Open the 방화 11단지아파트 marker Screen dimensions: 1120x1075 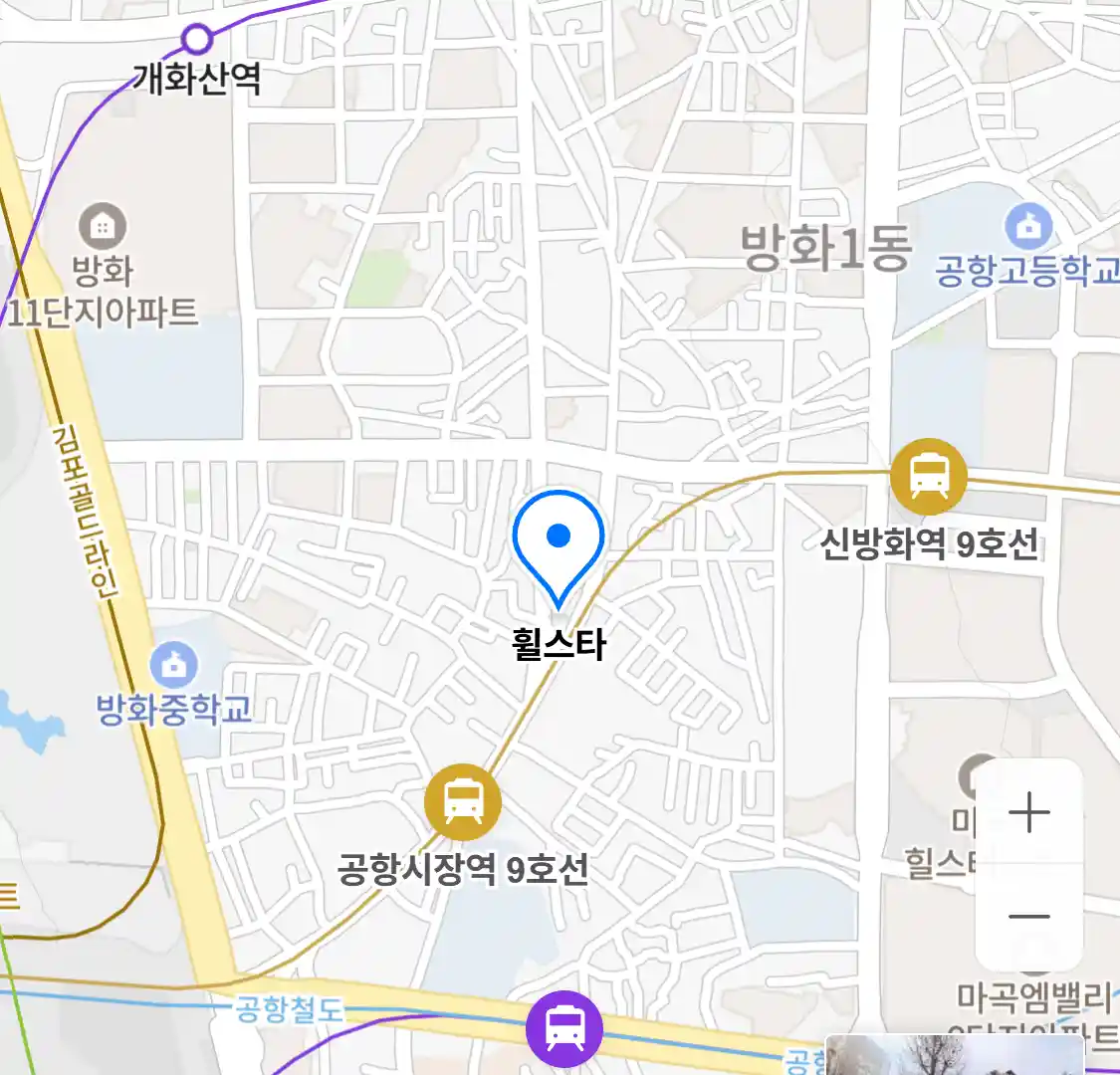tap(102, 228)
